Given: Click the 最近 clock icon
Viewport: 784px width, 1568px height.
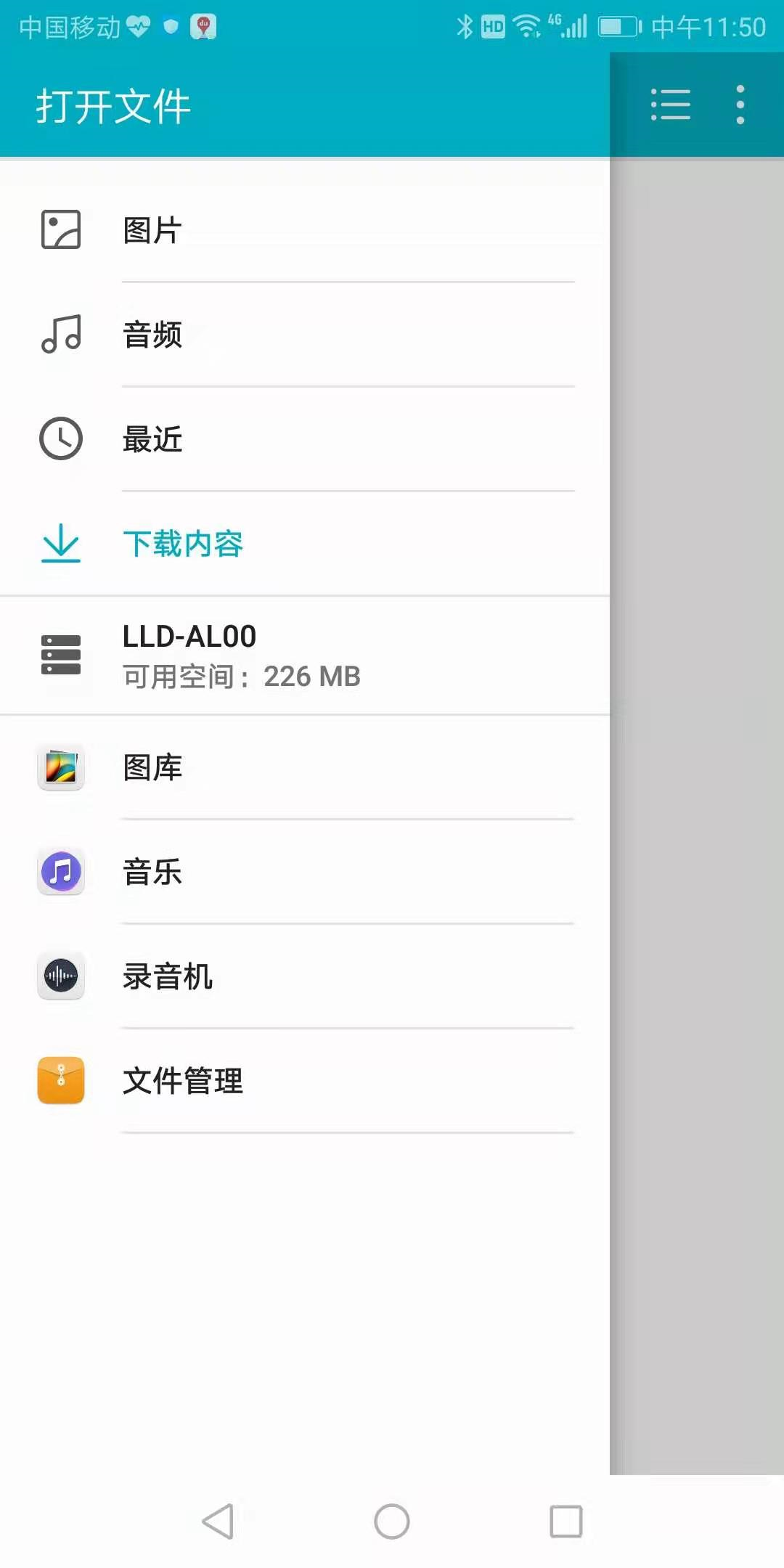Looking at the screenshot, I should [x=61, y=438].
